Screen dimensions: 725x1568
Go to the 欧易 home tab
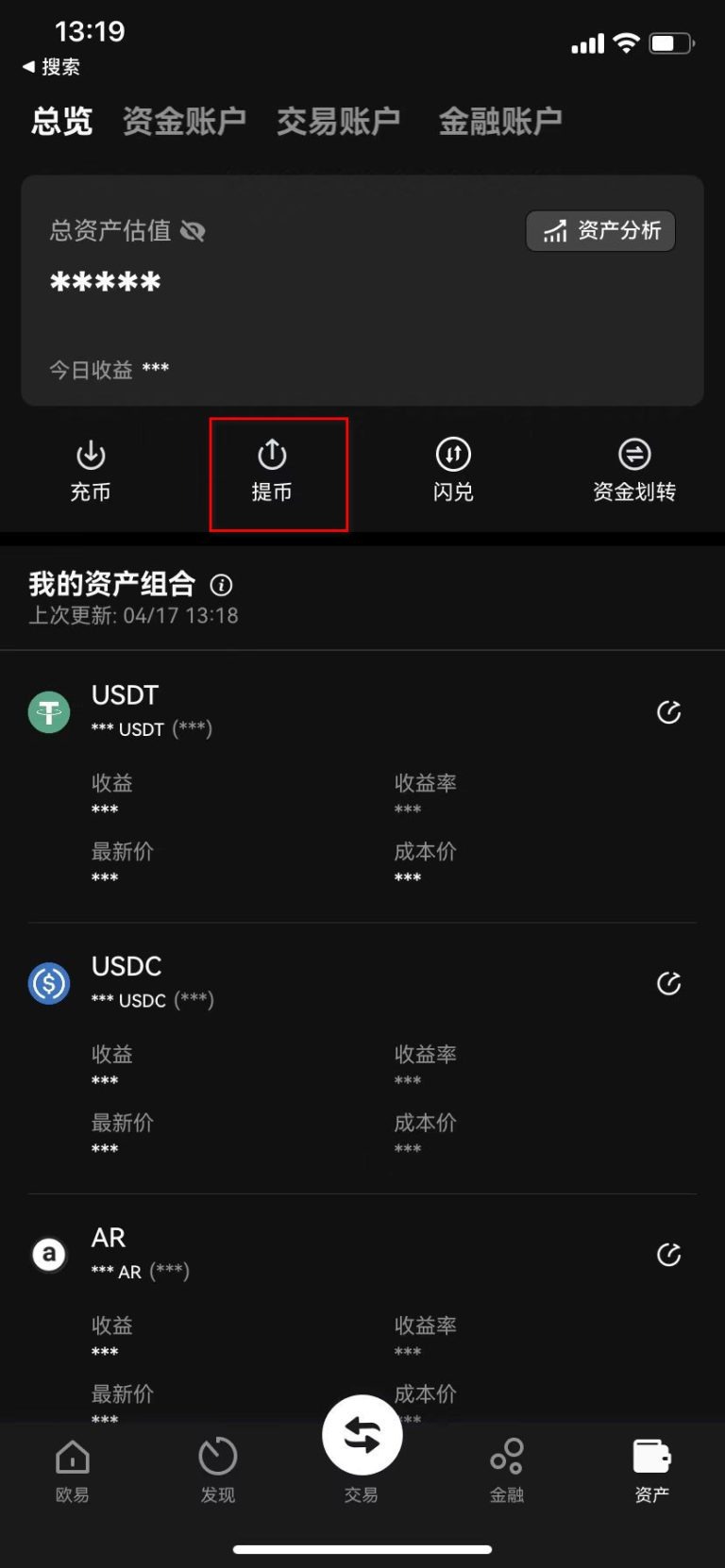(x=73, y=1470)
